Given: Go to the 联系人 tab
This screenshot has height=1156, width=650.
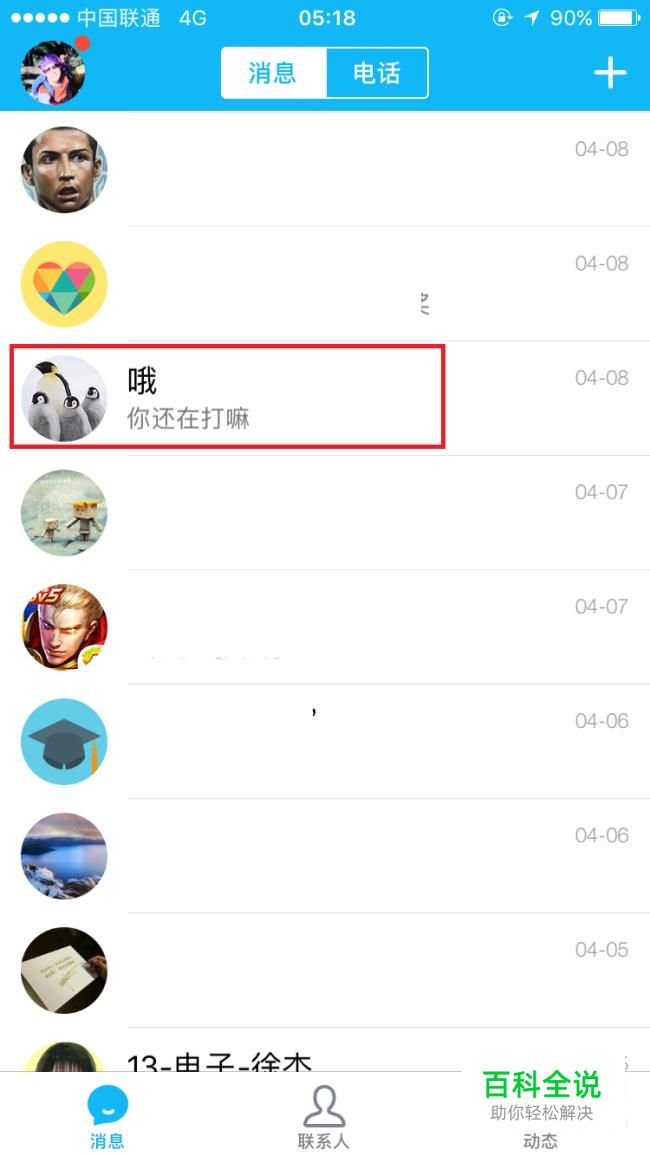Looking at the screenshot, I should click(324, 1116).
